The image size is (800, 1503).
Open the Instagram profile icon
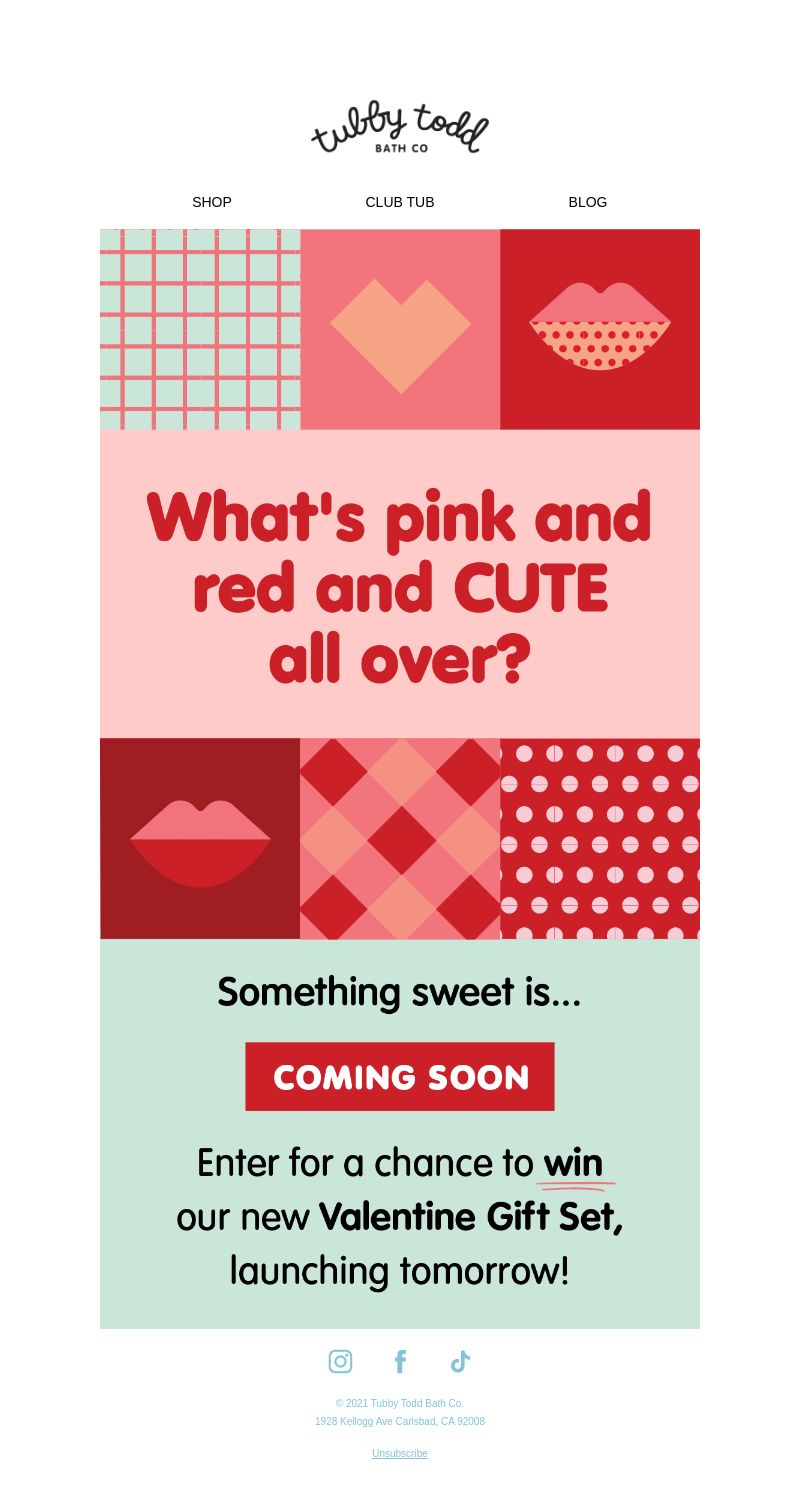(x=340, y=1361)
